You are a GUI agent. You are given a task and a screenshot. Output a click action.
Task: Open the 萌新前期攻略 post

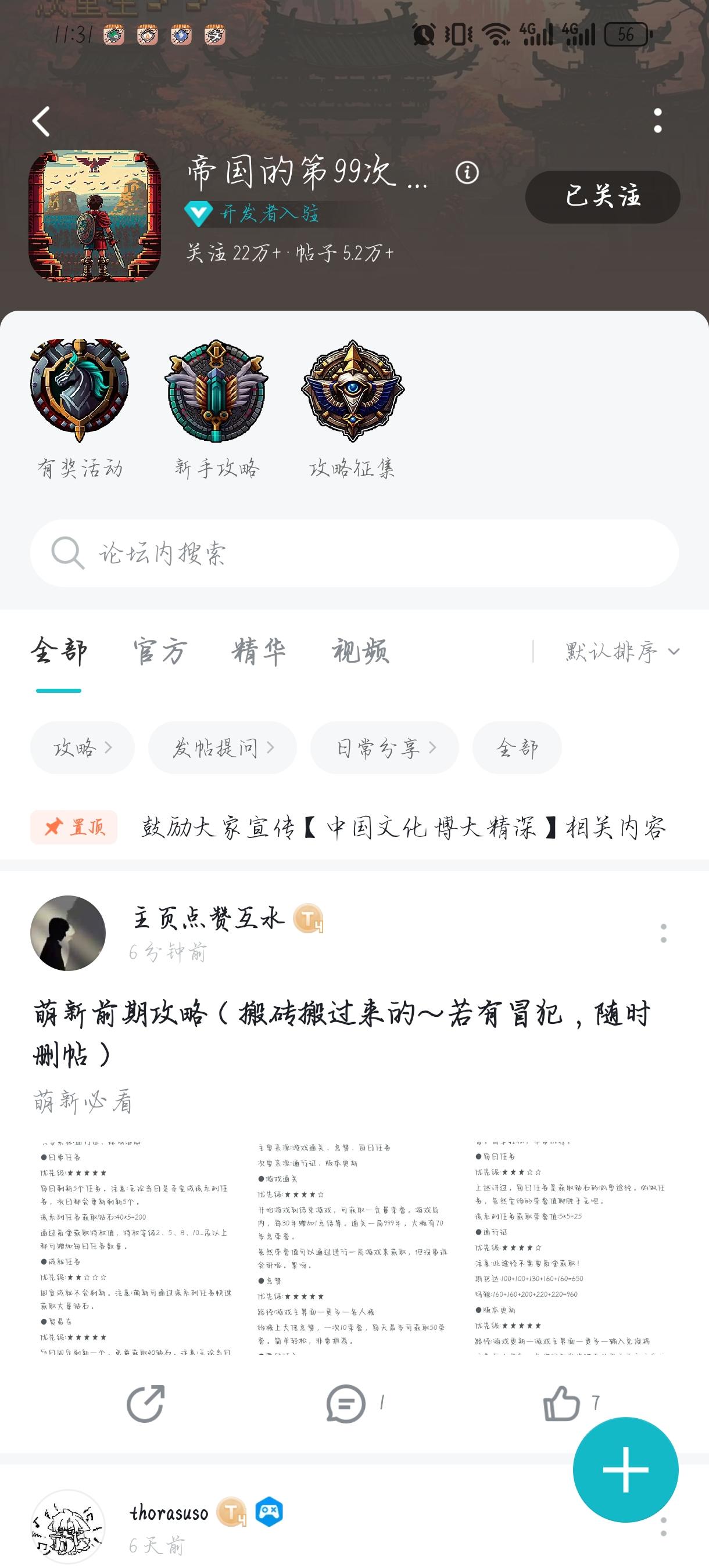click(341, 1034)
